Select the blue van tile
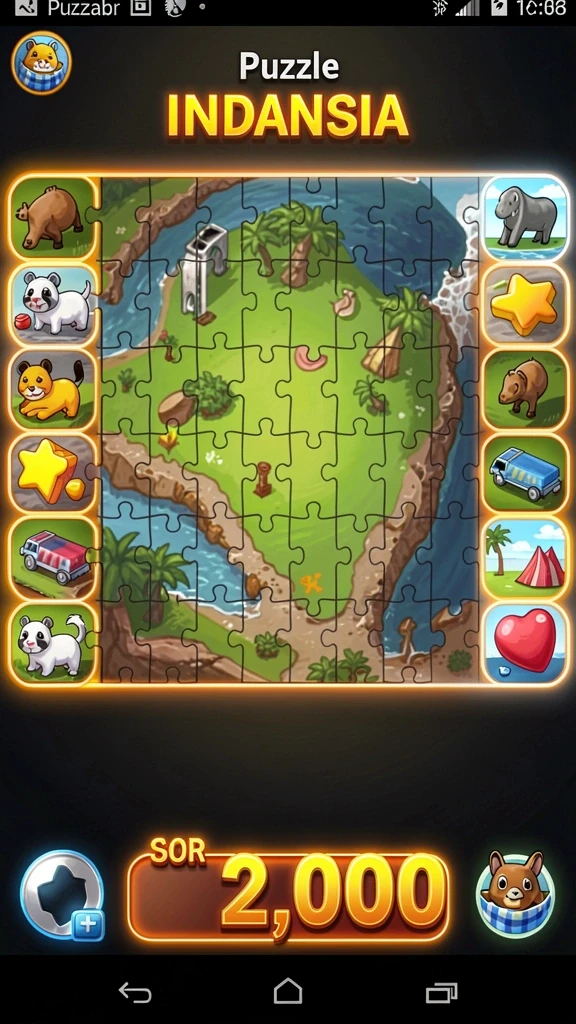The width and height of the screenshot is (576, 1024). click(x=525, y=473)
